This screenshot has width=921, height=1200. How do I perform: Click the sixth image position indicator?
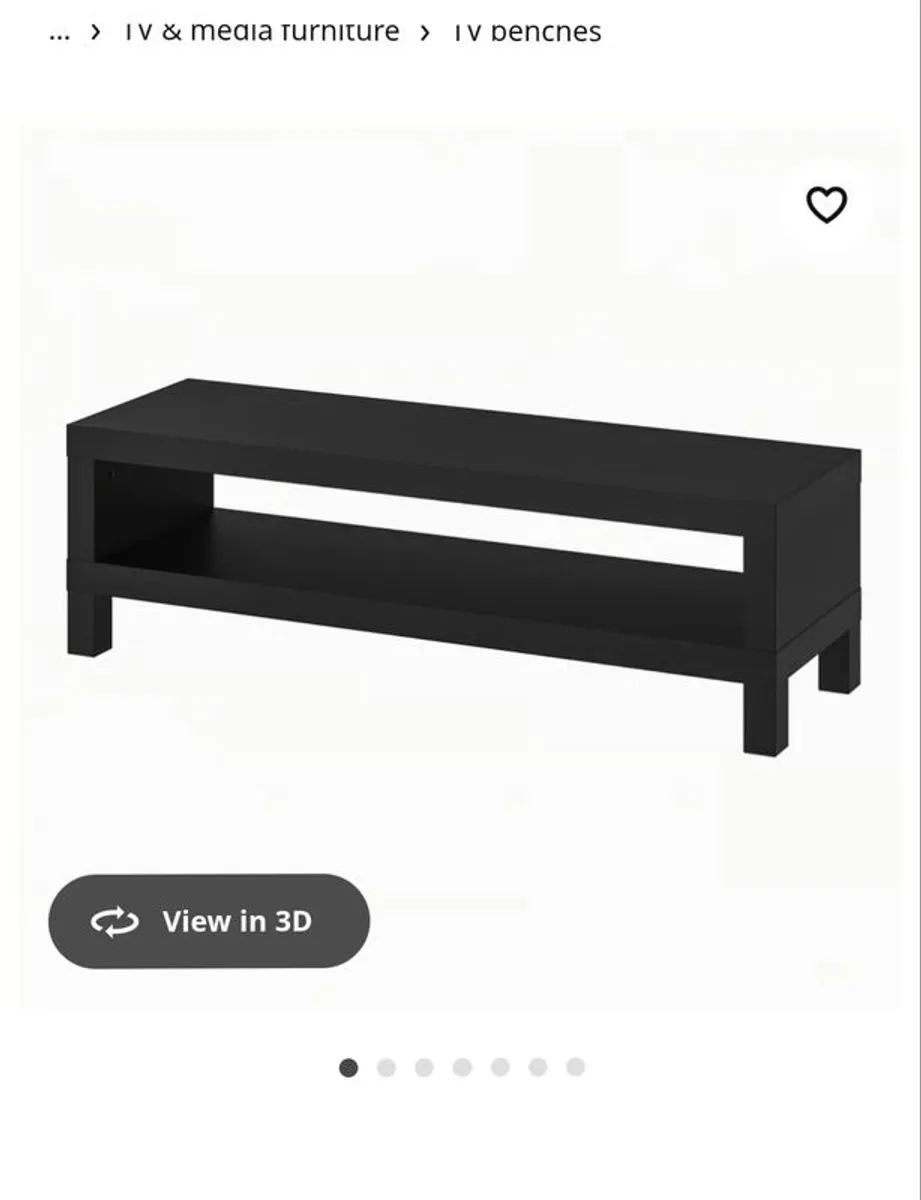coord(534,1068)
